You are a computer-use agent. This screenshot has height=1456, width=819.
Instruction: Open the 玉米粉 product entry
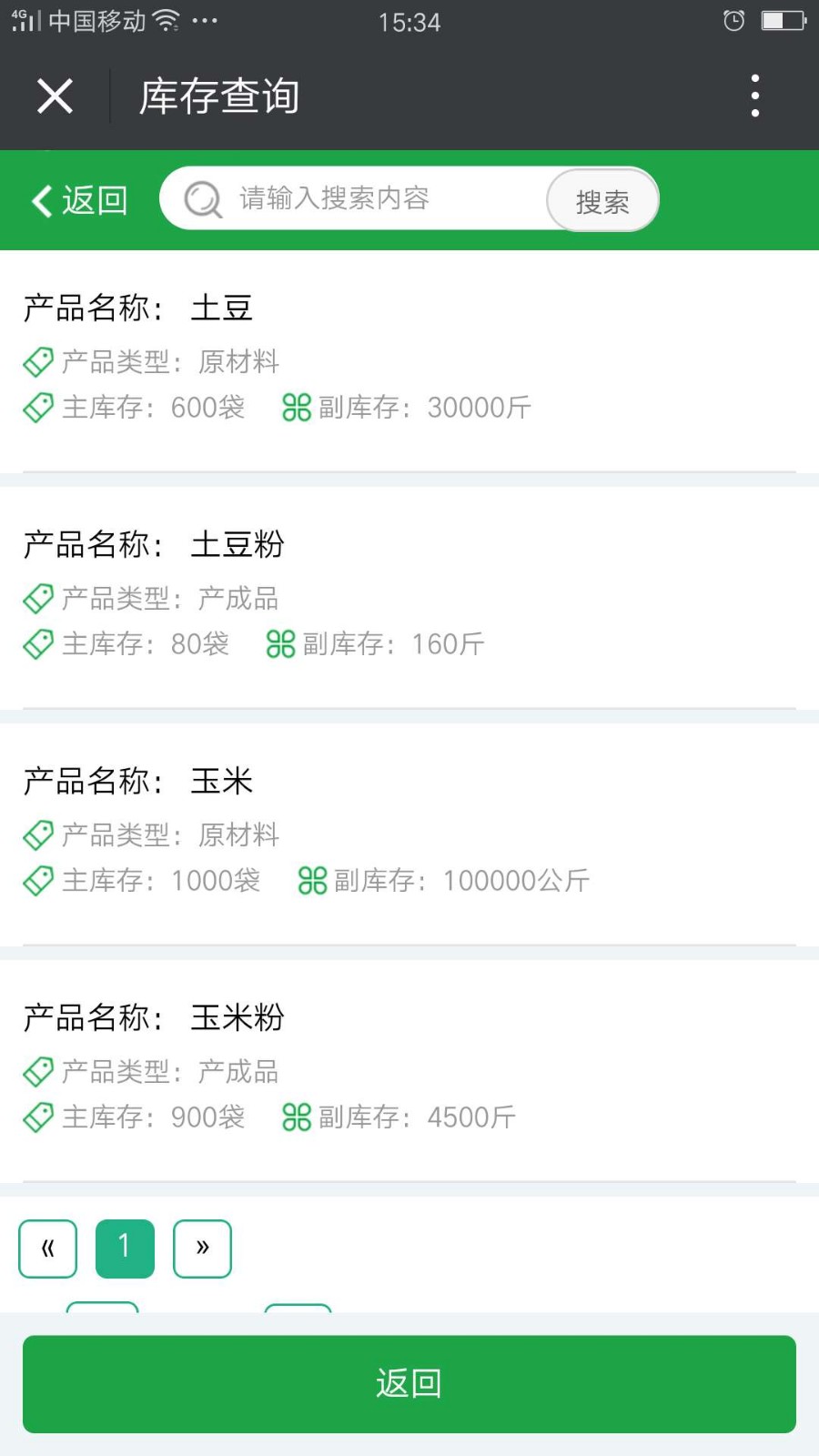coord(409,1071)
